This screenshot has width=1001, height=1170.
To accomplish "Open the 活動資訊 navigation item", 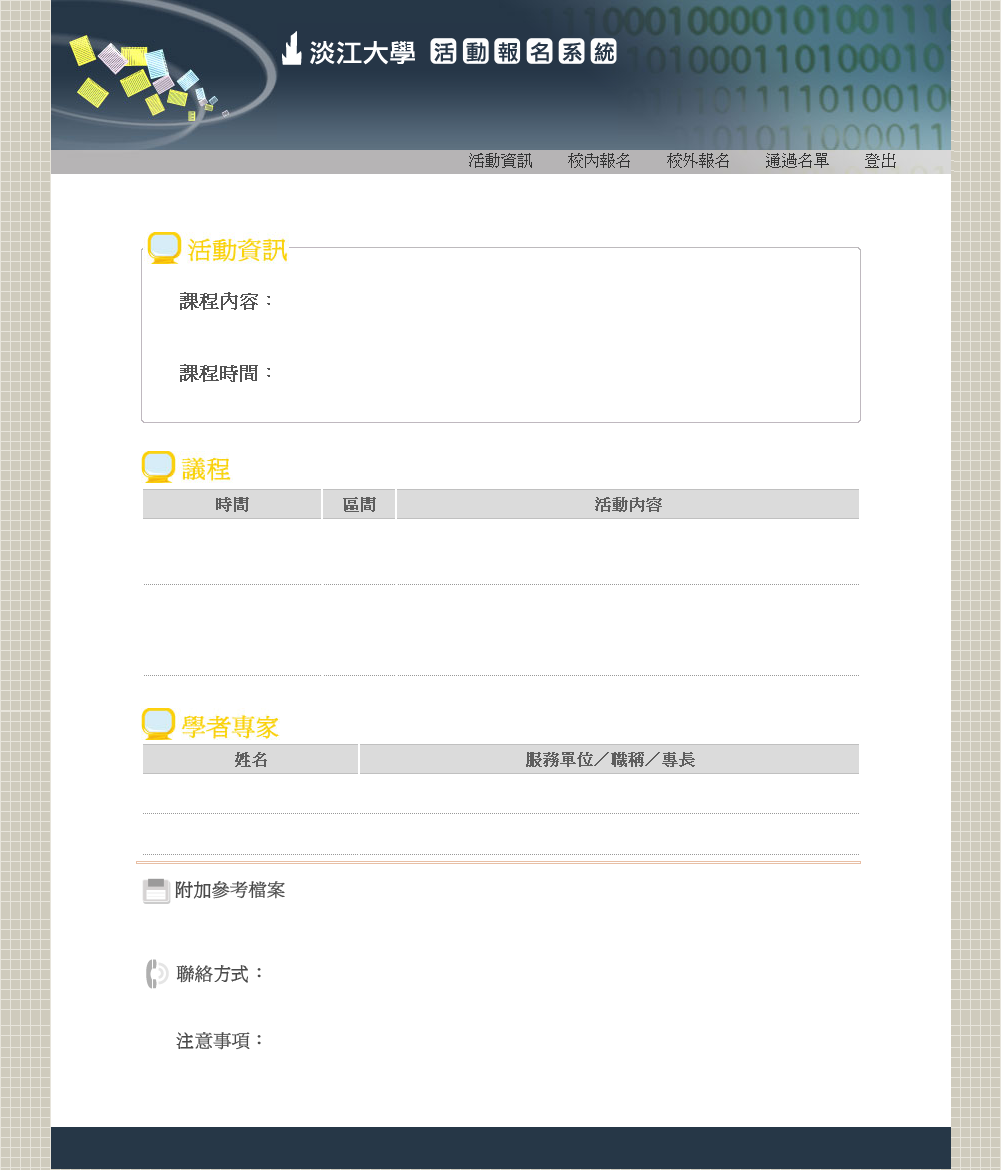I will pos(500,161).
